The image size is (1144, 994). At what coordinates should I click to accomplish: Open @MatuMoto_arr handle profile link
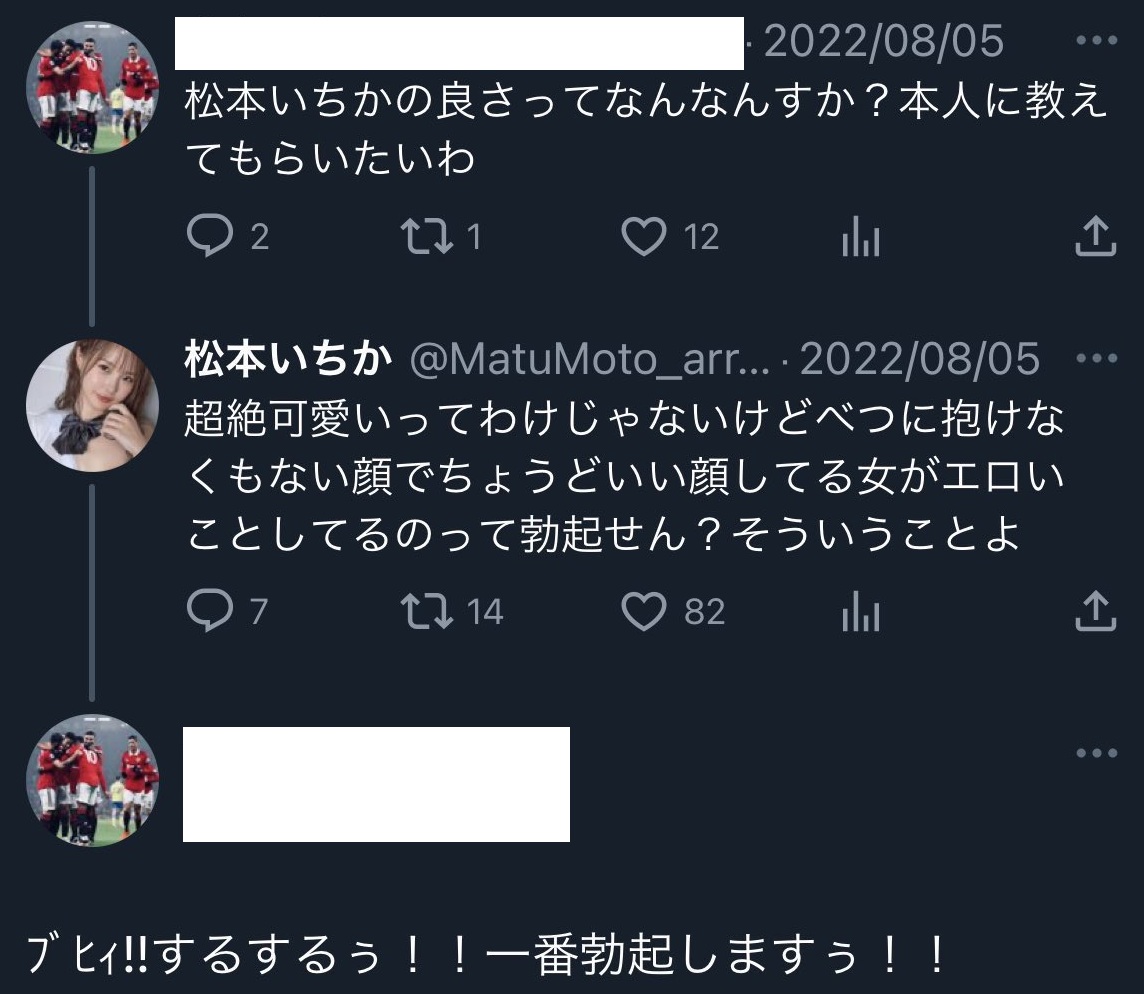pyautogui.click(x=590, y=361)
